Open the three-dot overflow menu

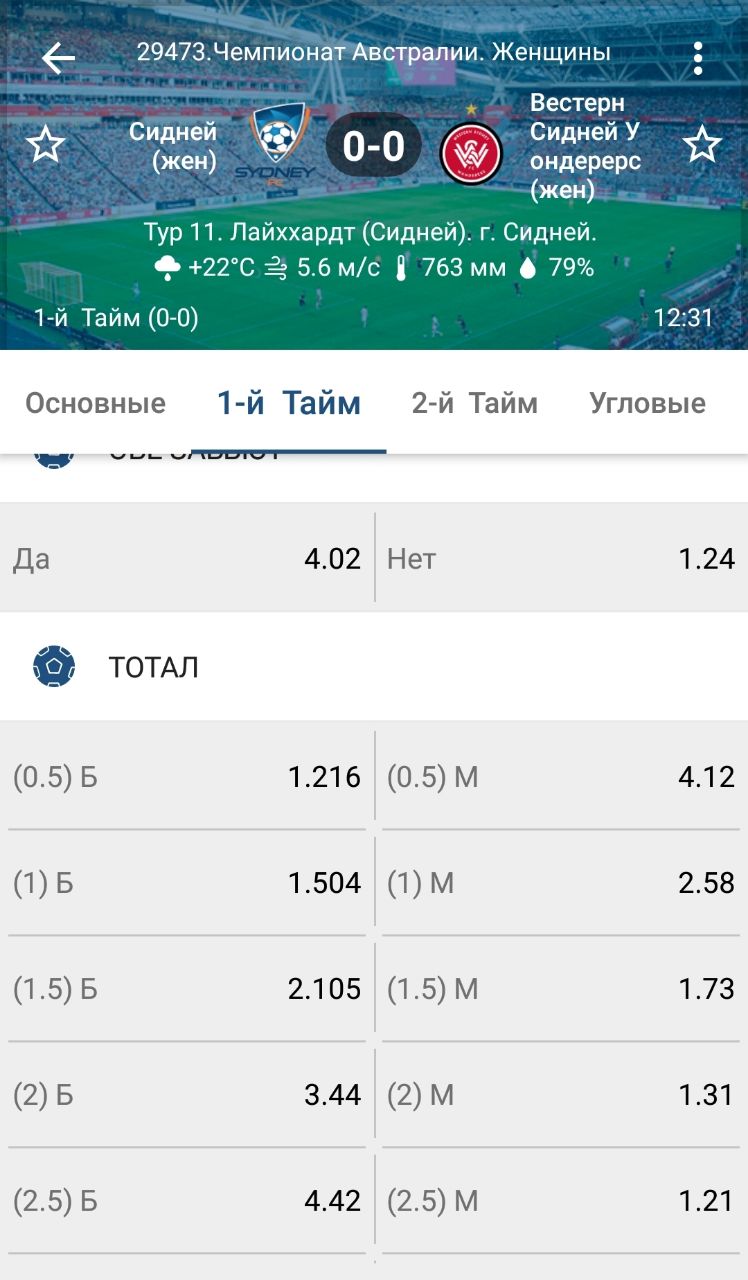coord(698,58)
